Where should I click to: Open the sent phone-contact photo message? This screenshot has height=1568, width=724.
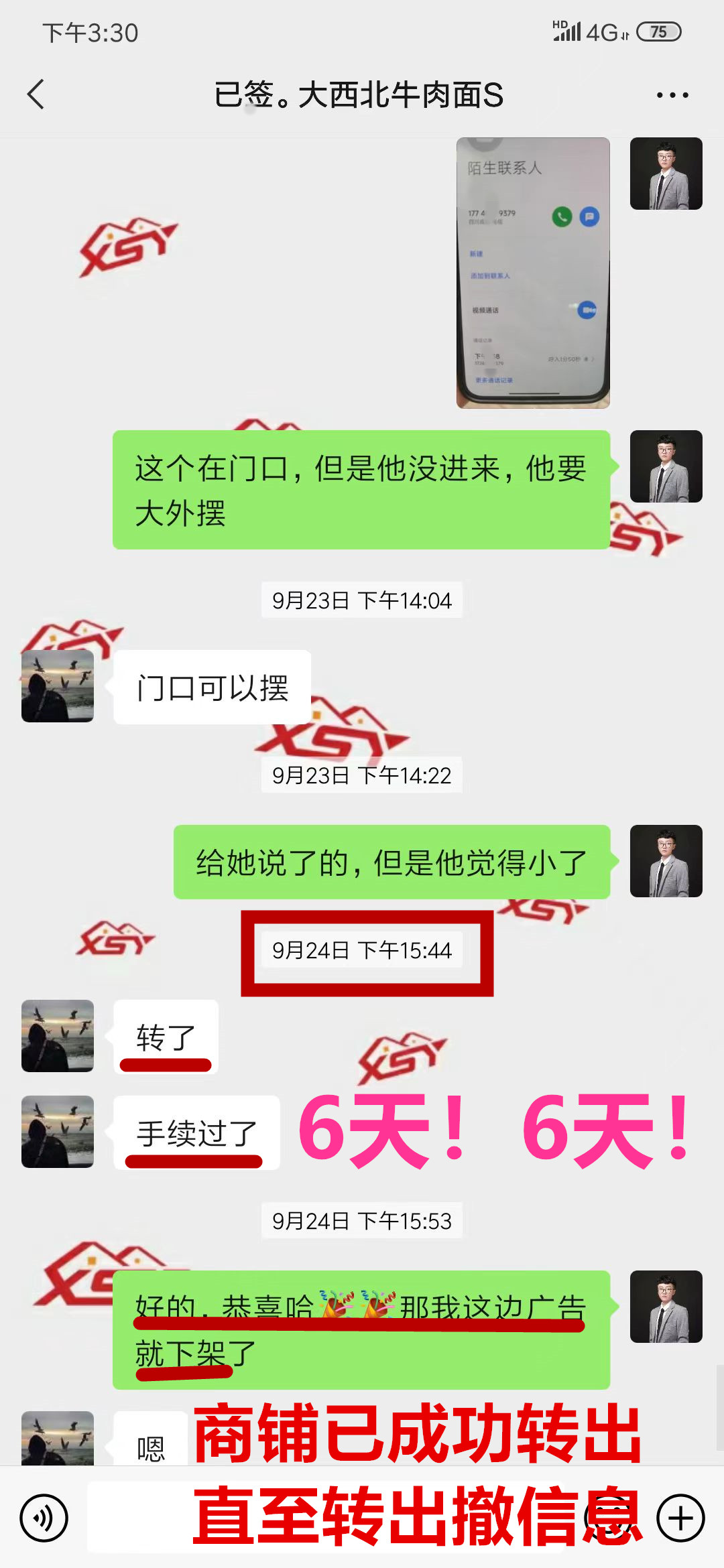point(533,273)
